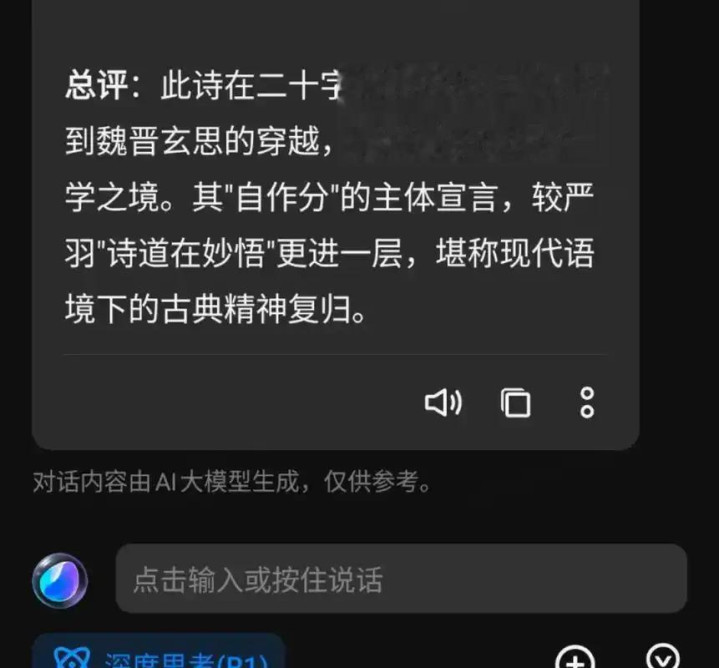Screen dimensions: 719x668
Task: Toggle the 深度思考(R1) chip
Action: click(159, 651)
